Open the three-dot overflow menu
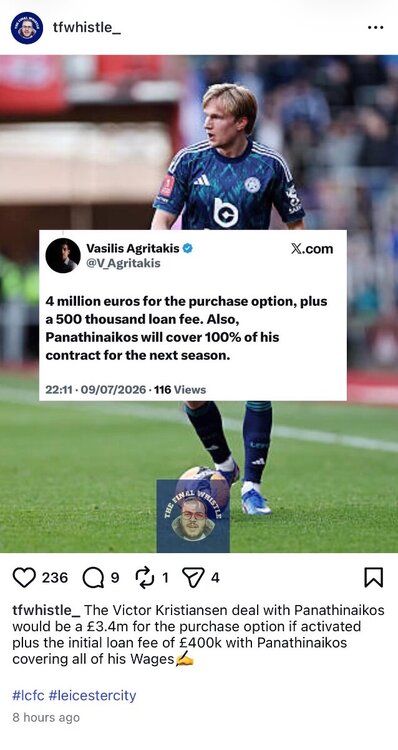Screen dimensions: 398x750 point(376,28)
